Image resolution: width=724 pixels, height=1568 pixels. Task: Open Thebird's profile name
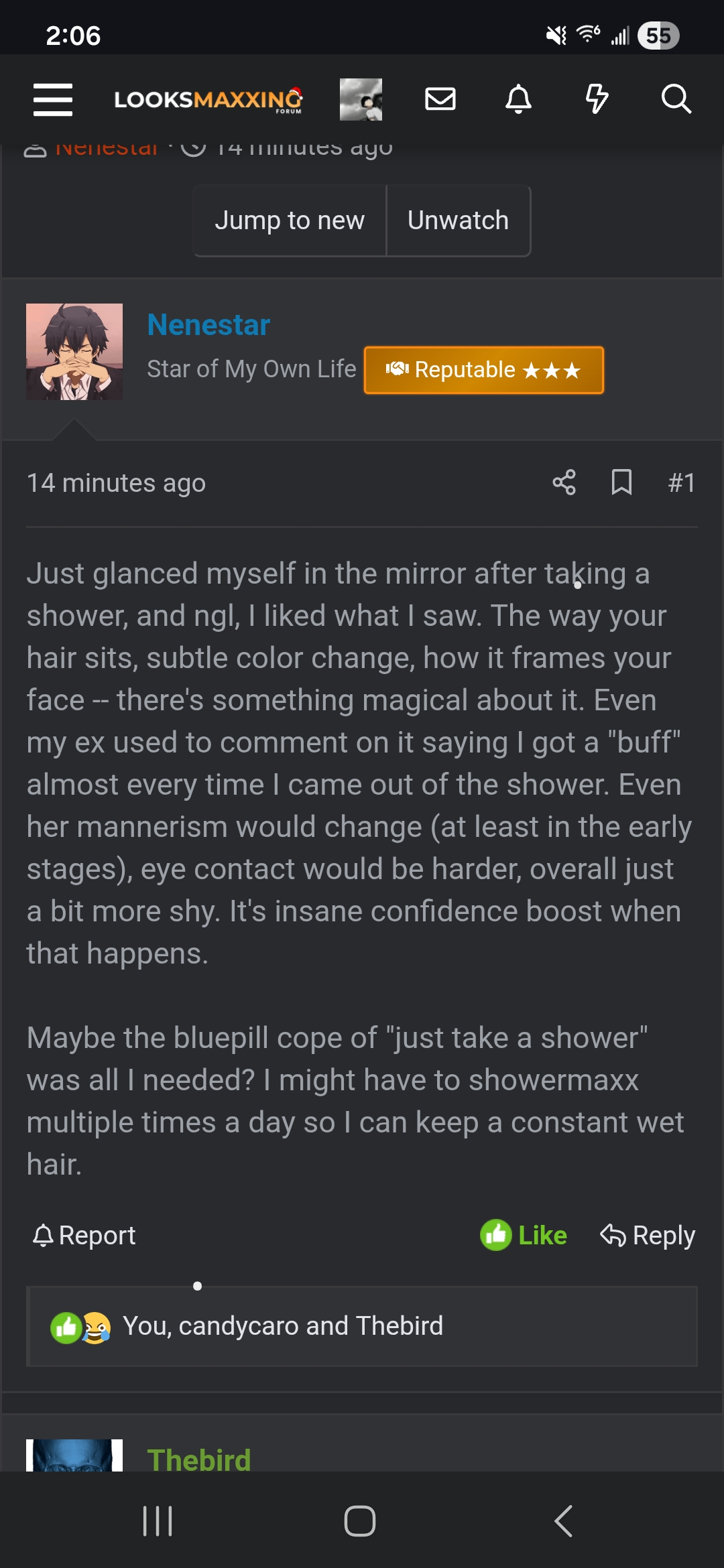pos(199,1459)
